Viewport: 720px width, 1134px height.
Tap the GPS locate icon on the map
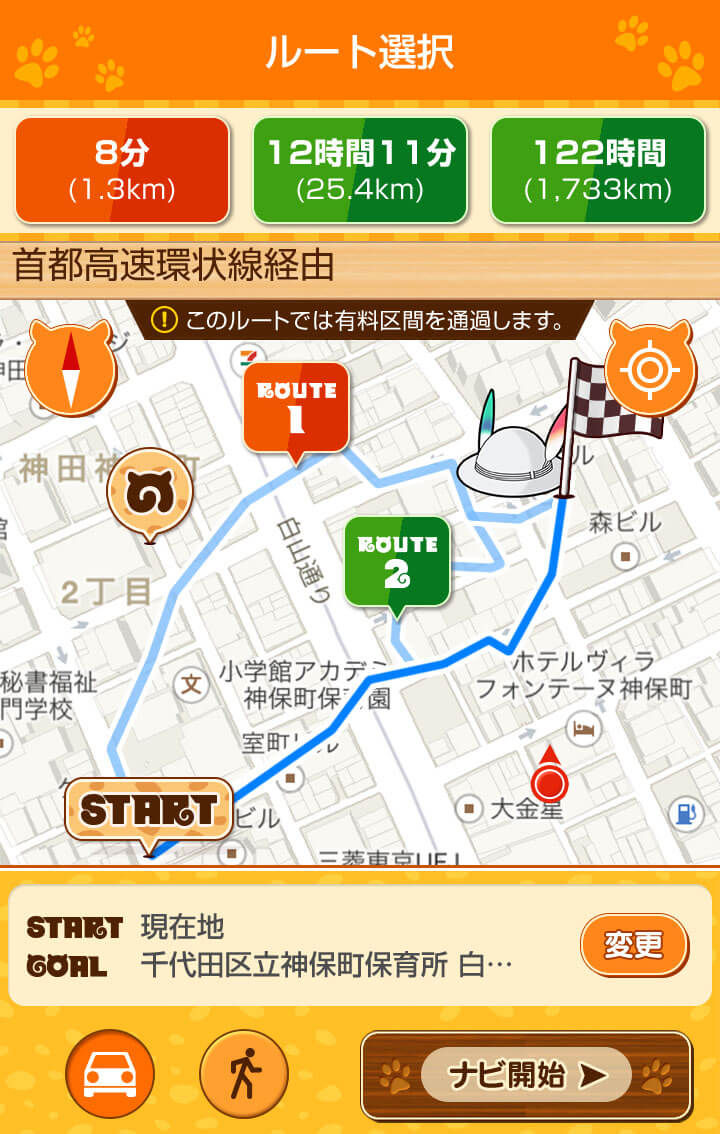(x=650, y=370)
